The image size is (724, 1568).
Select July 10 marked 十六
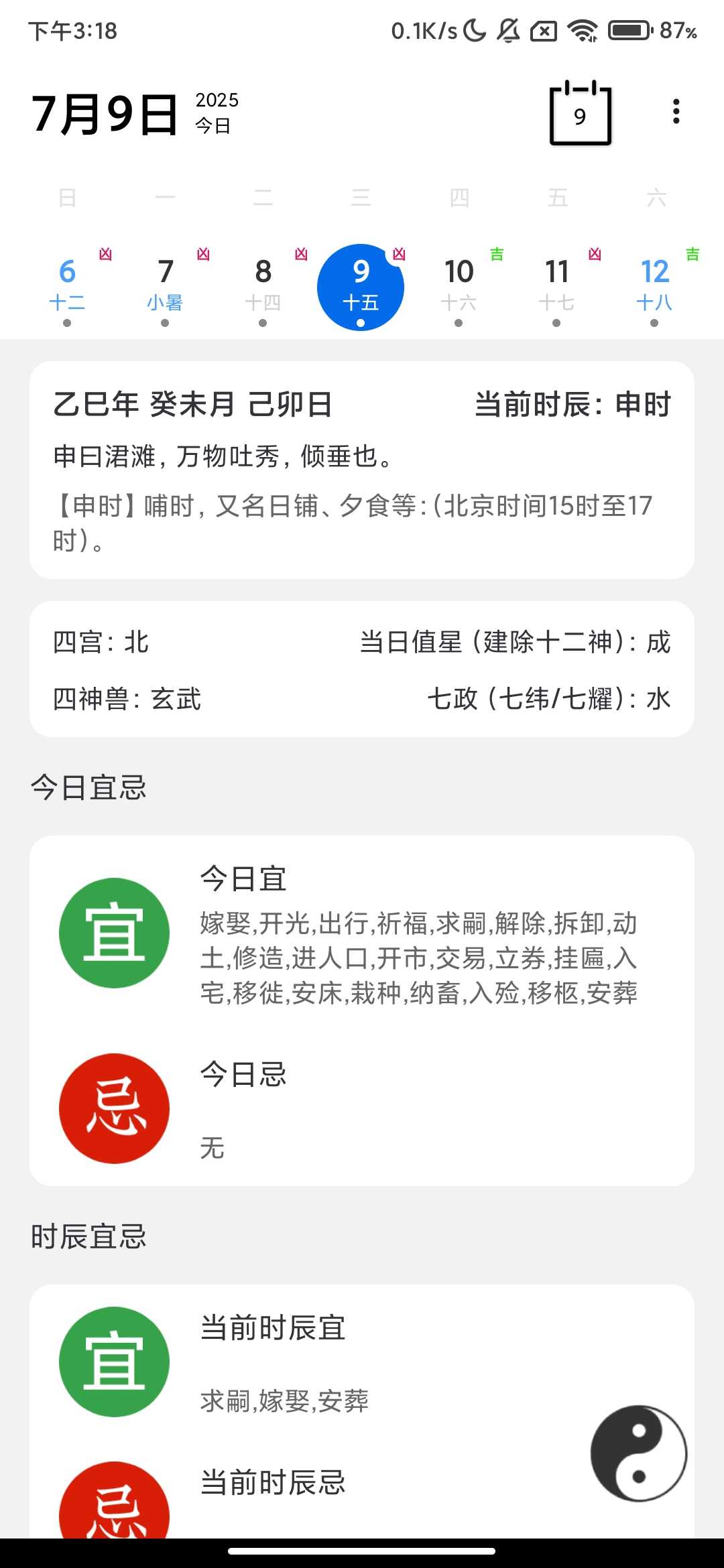click(x=459, y=285)
